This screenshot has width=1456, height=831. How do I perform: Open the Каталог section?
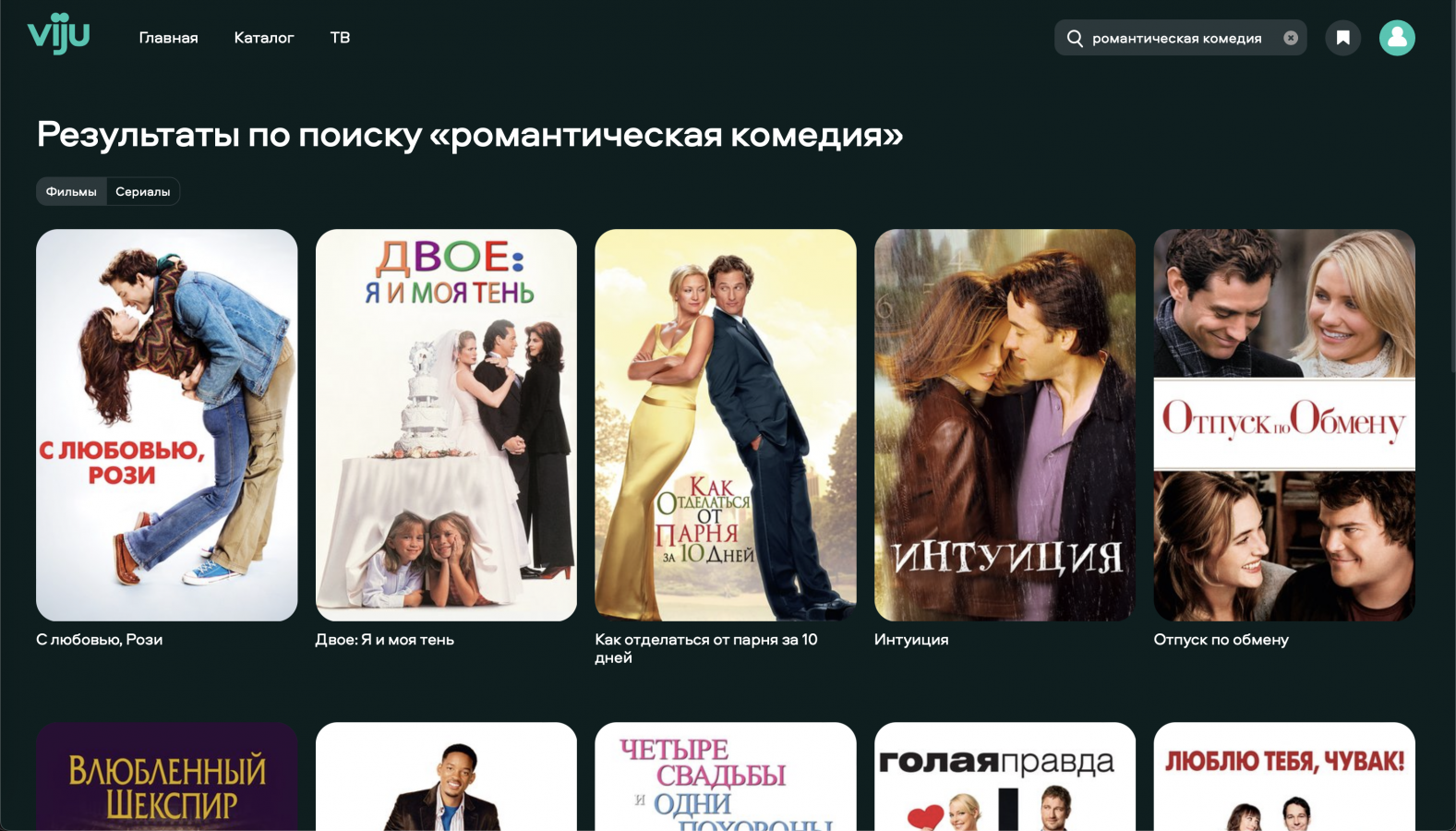264,38
